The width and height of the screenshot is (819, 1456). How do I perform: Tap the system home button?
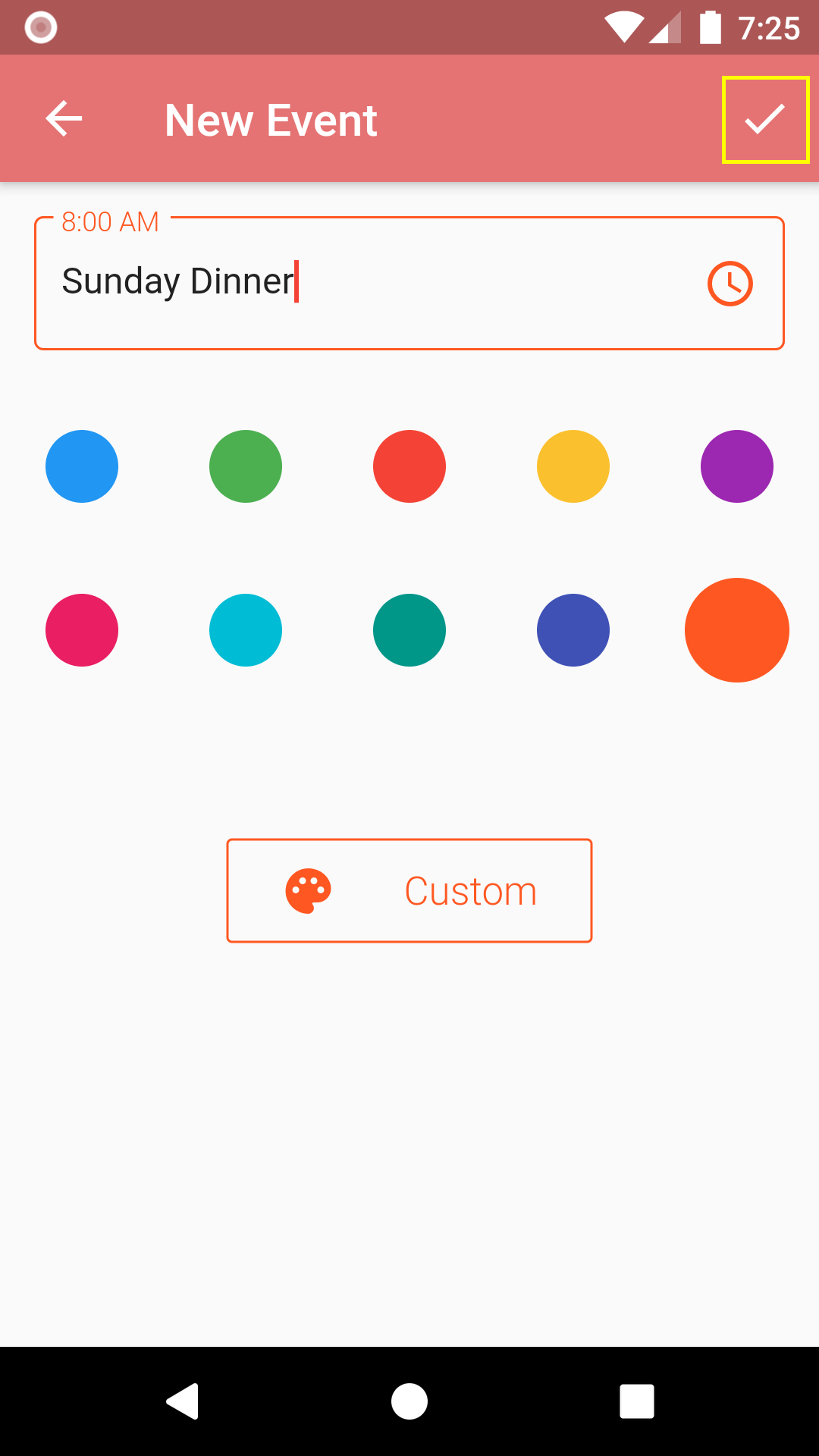pyautogui.click(x=409, y=1401)
